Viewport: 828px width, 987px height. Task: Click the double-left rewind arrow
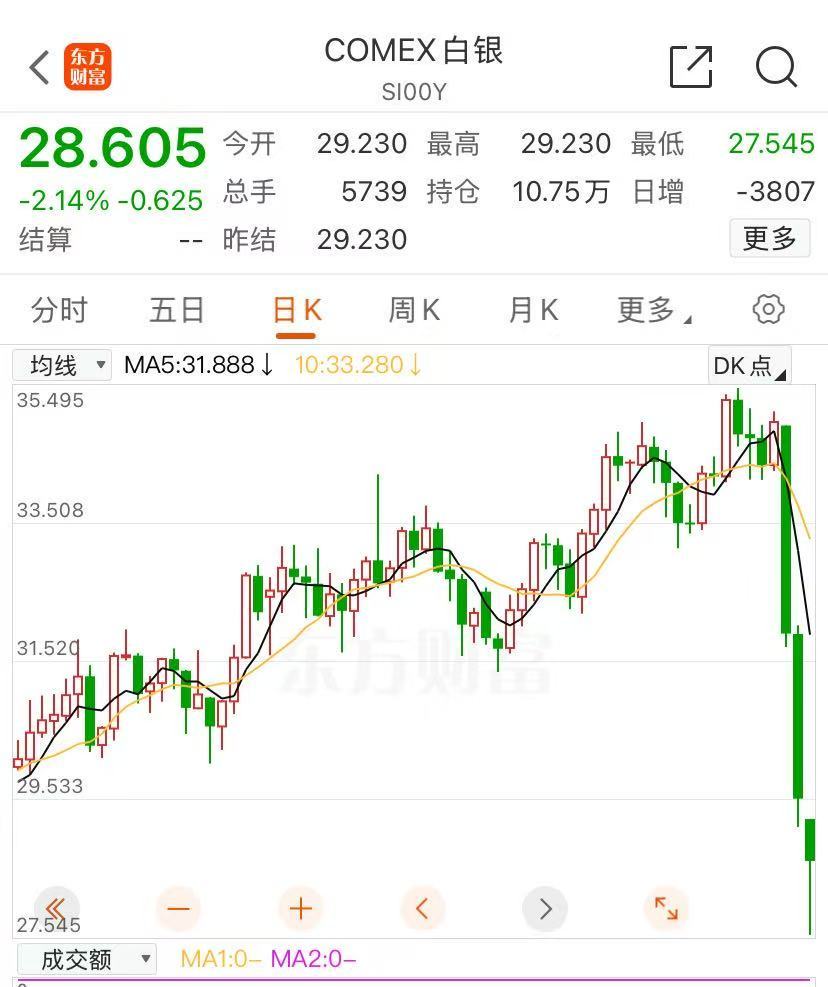coord(56,908)
